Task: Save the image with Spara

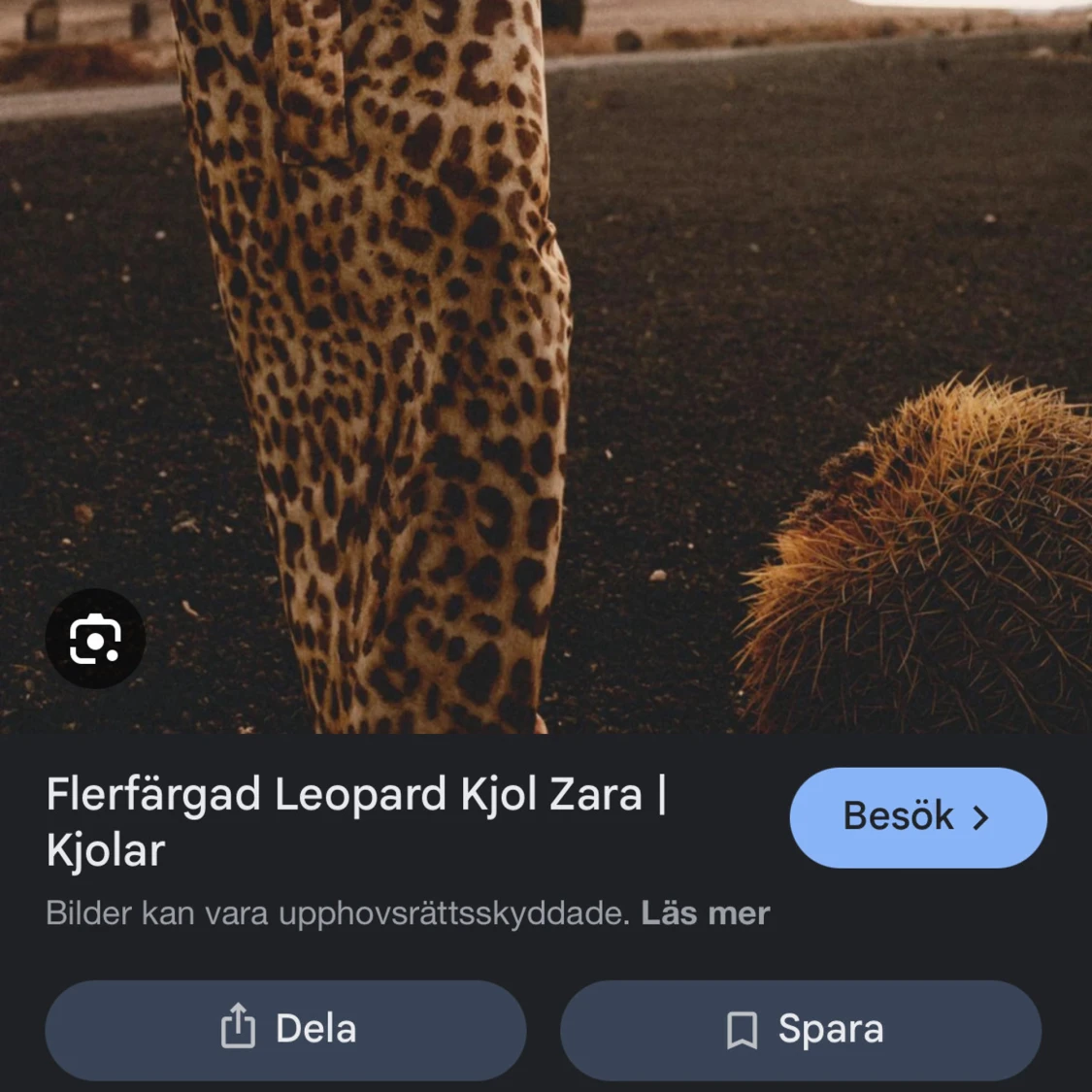Action: pyautogui.click(x=801, y=1030)
